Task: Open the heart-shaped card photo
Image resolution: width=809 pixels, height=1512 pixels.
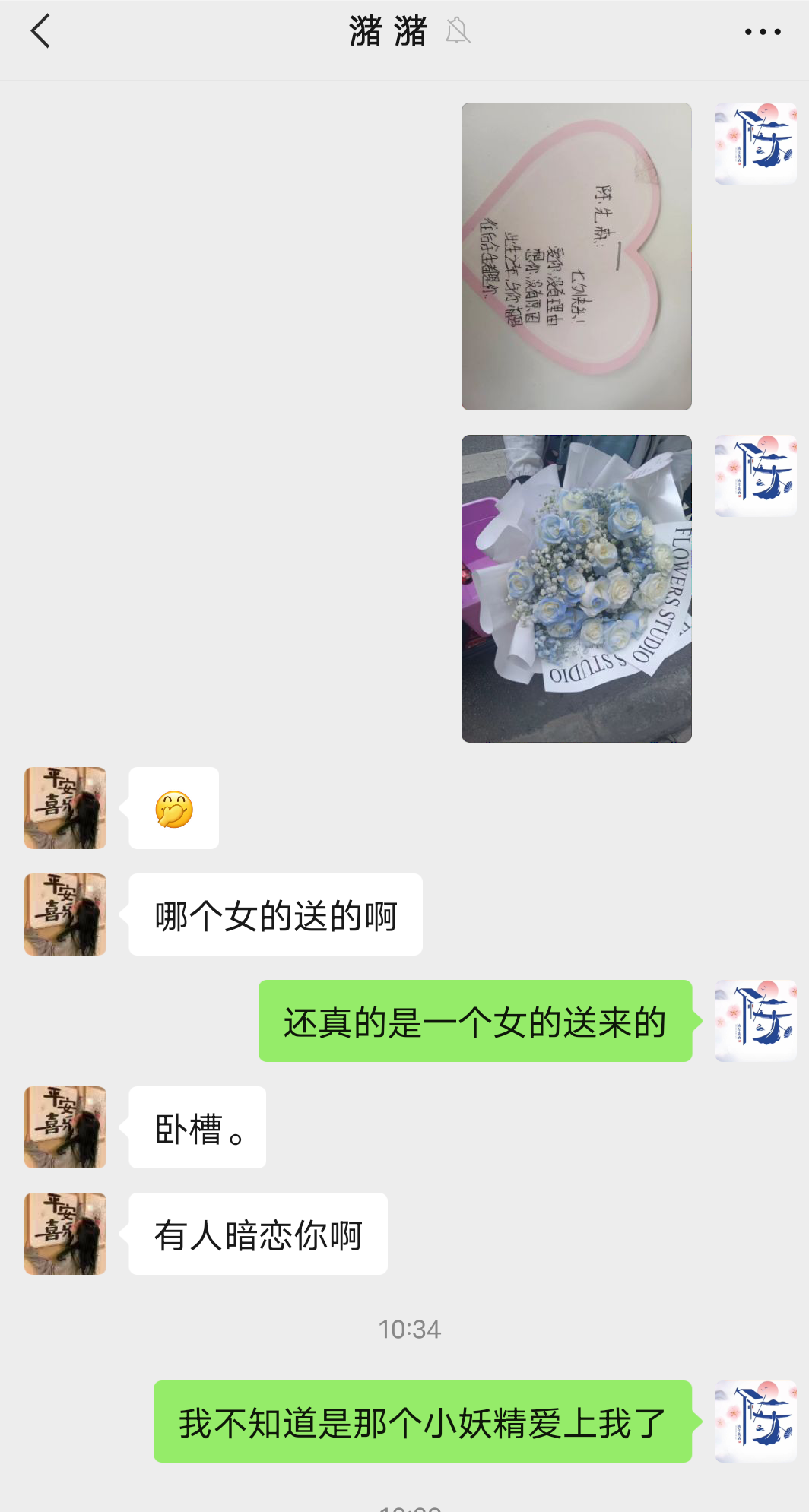Action: point(576,257)
